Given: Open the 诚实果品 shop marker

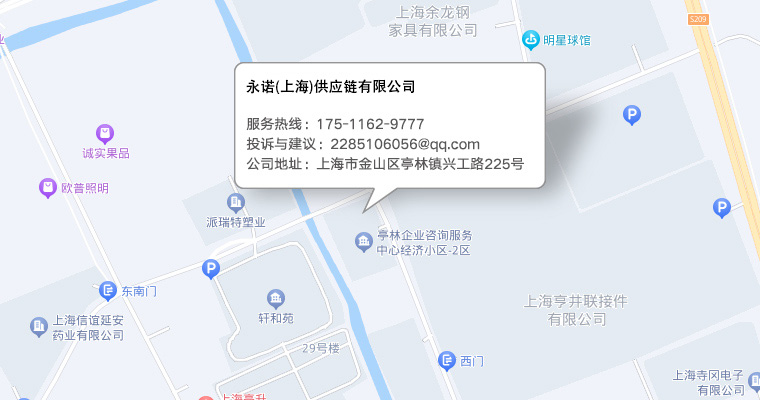Looking at the screenshot, I should [x=105, y=133].
